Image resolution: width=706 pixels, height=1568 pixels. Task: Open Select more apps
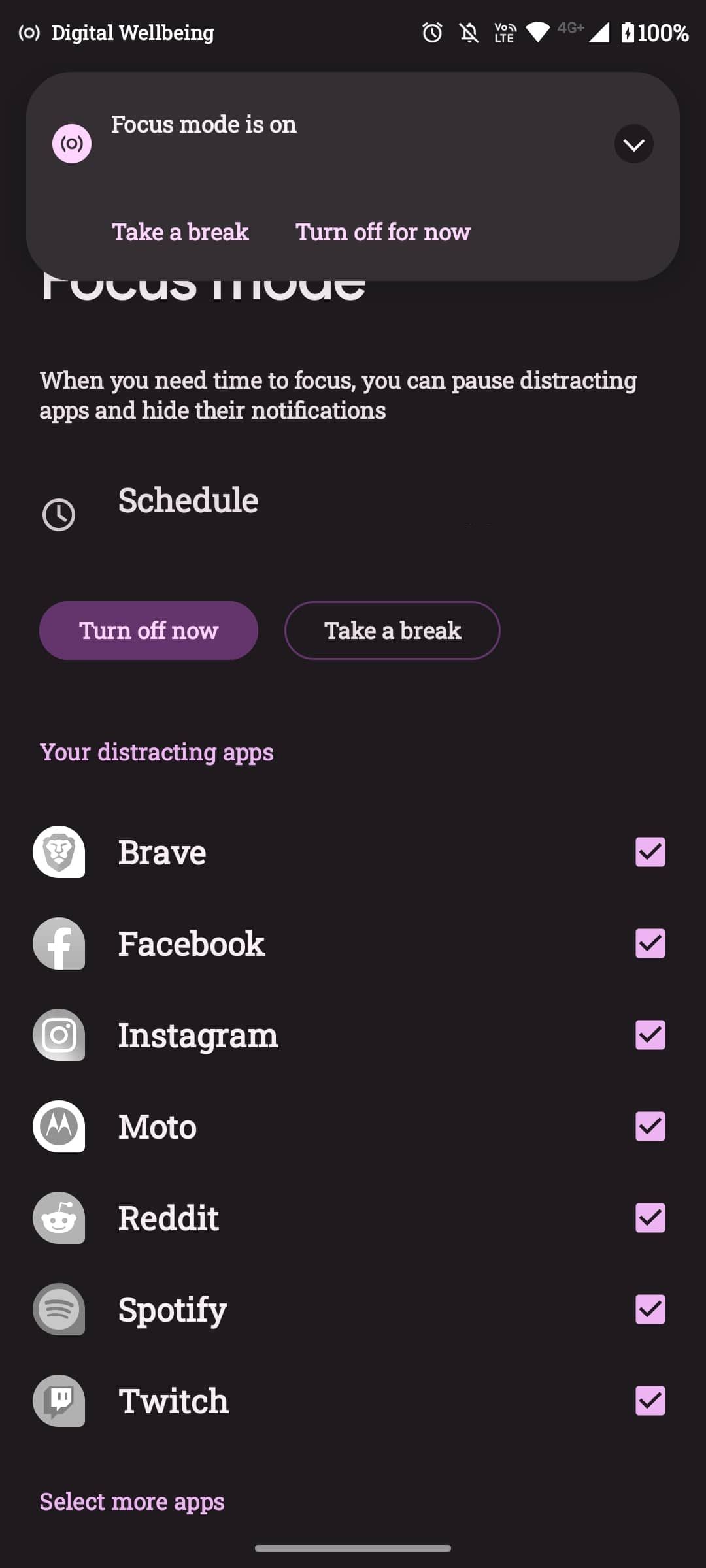(x=132, y=1501)
